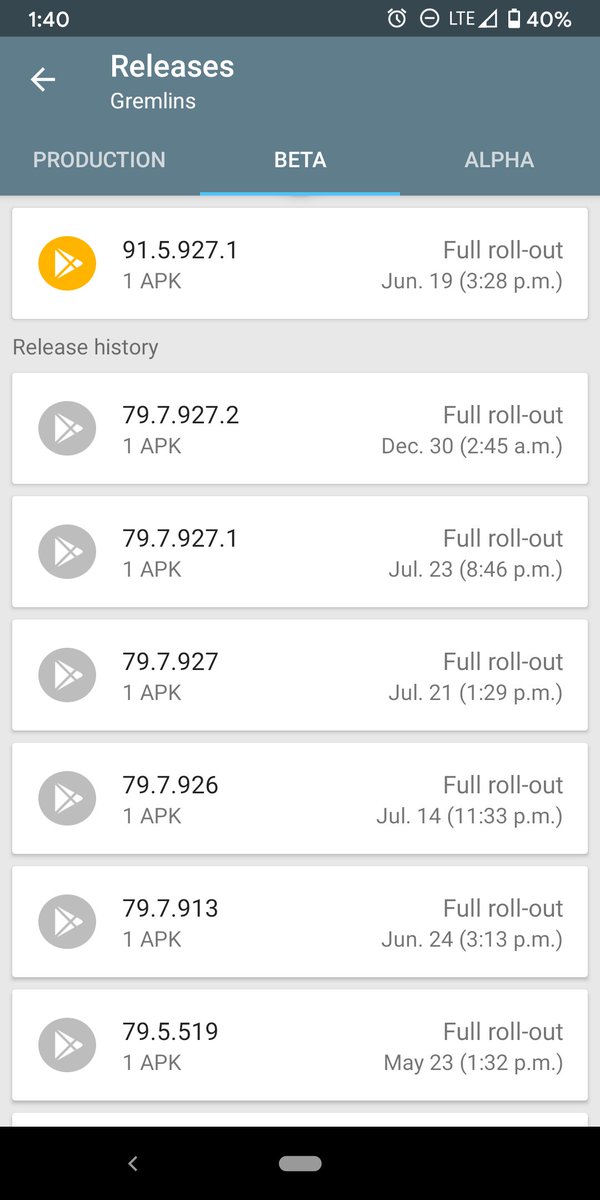Image resolution: width=600 pixels, height=1200 pixels.
Task: Open release 79.7.926 card
Action: pyautogui.click(x=300, y=798)
